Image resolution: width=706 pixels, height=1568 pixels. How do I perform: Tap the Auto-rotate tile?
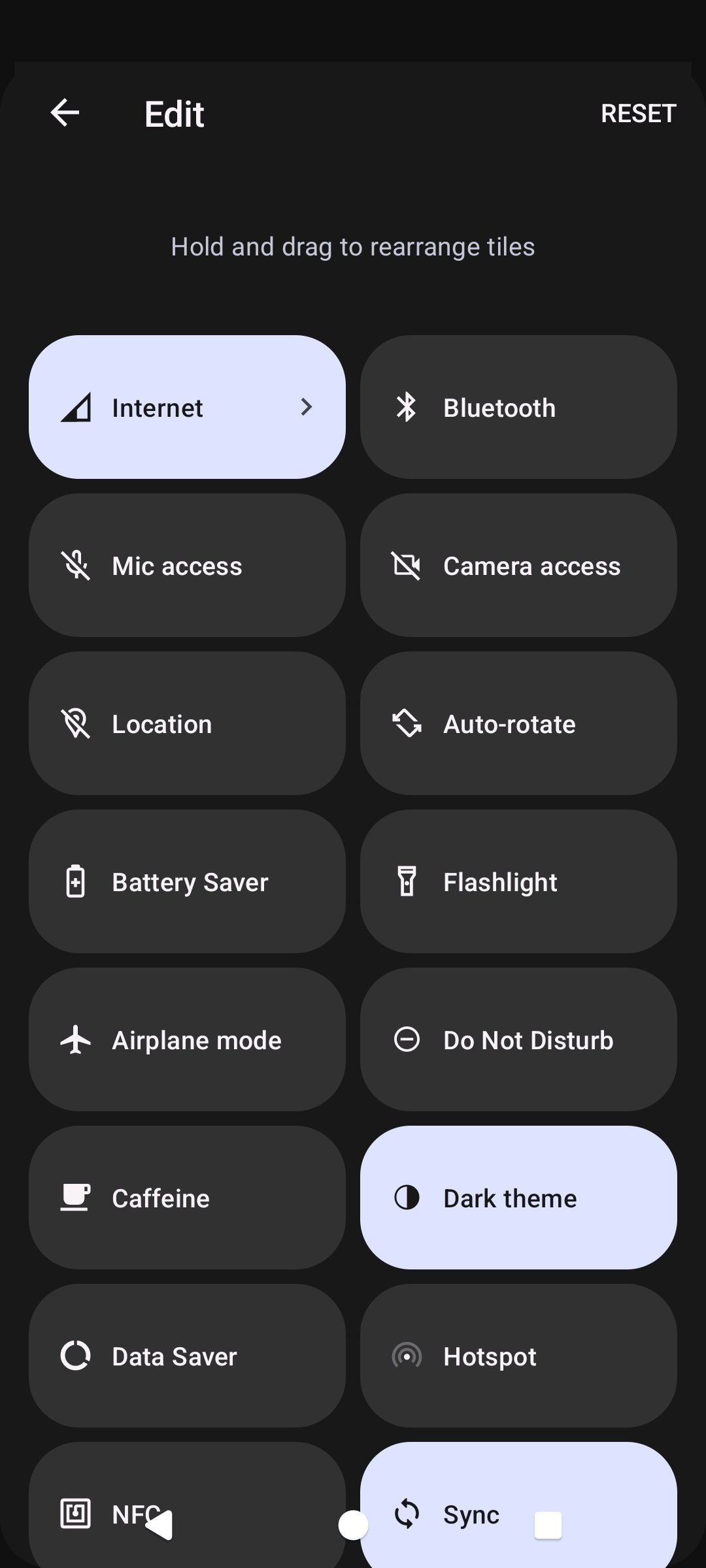pos(518,723)
